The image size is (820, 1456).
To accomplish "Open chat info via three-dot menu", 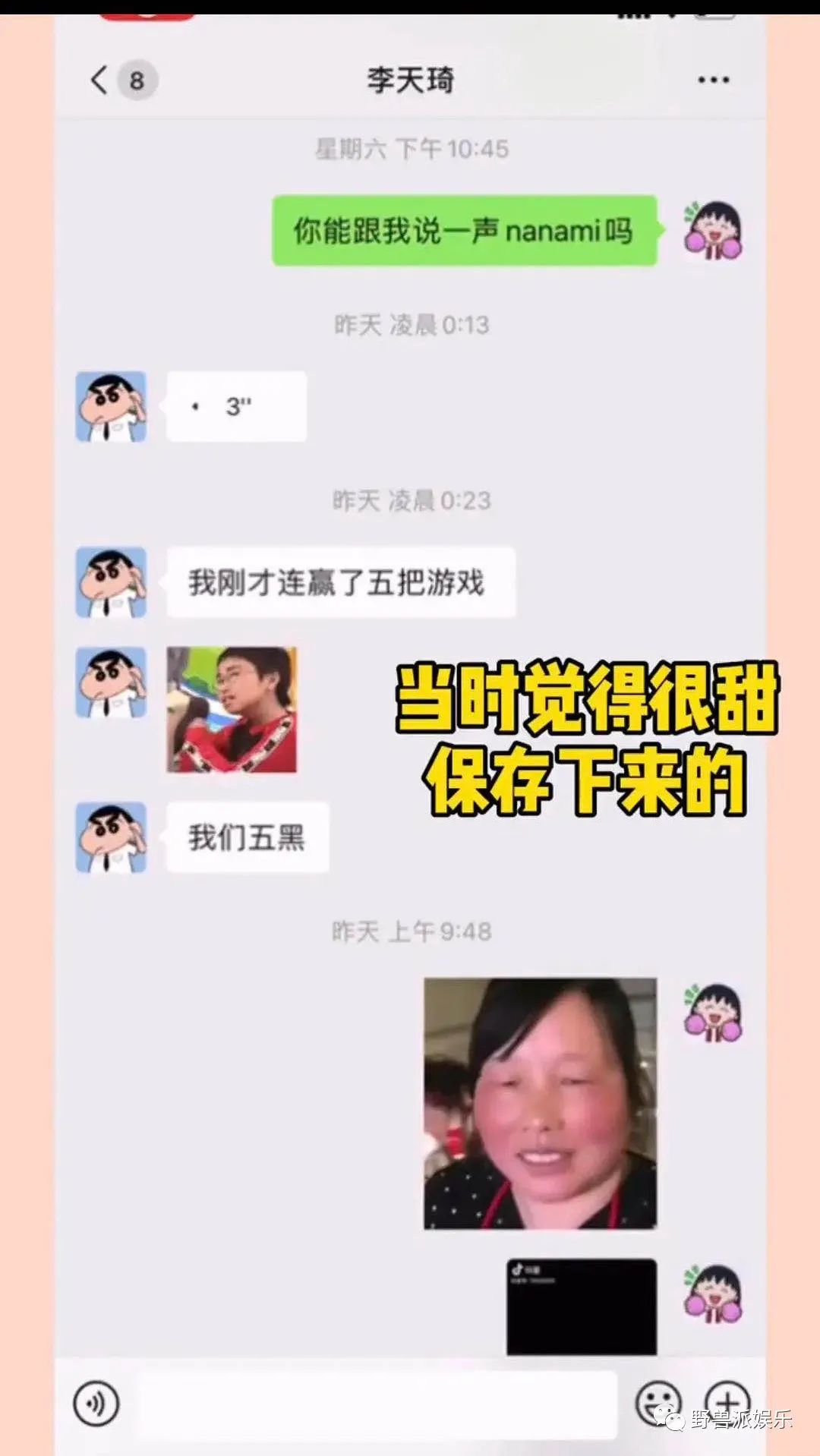I will [x=713, y=80].
